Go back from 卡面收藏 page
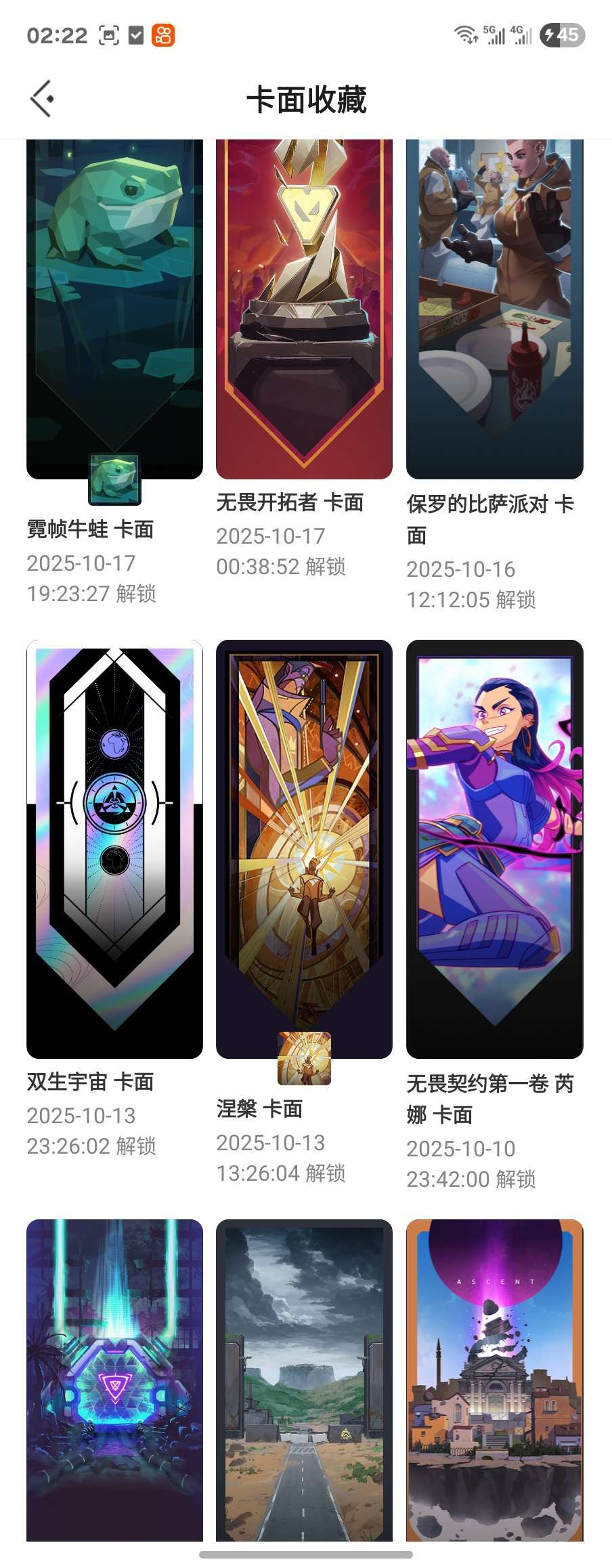 pos(42,99)
